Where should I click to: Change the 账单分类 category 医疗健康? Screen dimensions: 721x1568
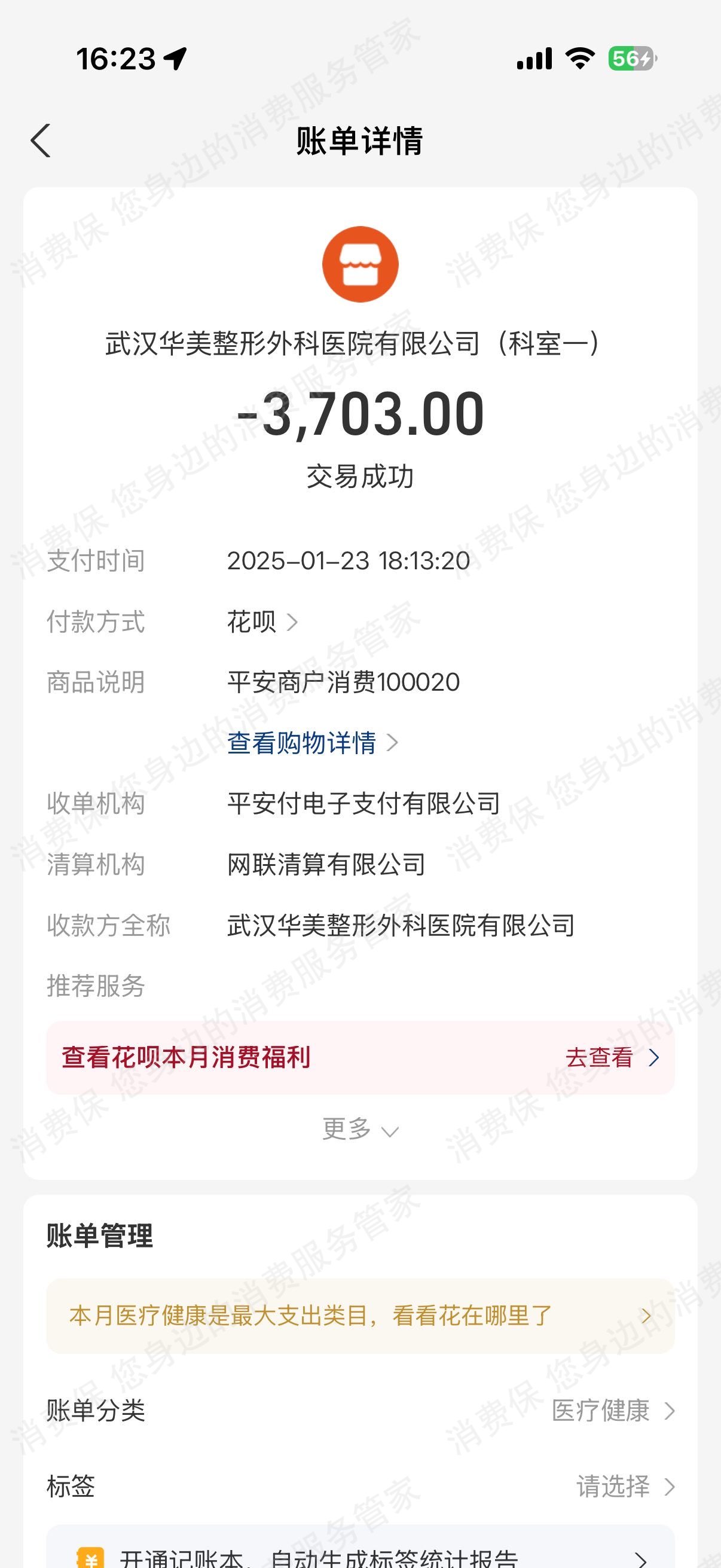click(x=612, y=1411)
